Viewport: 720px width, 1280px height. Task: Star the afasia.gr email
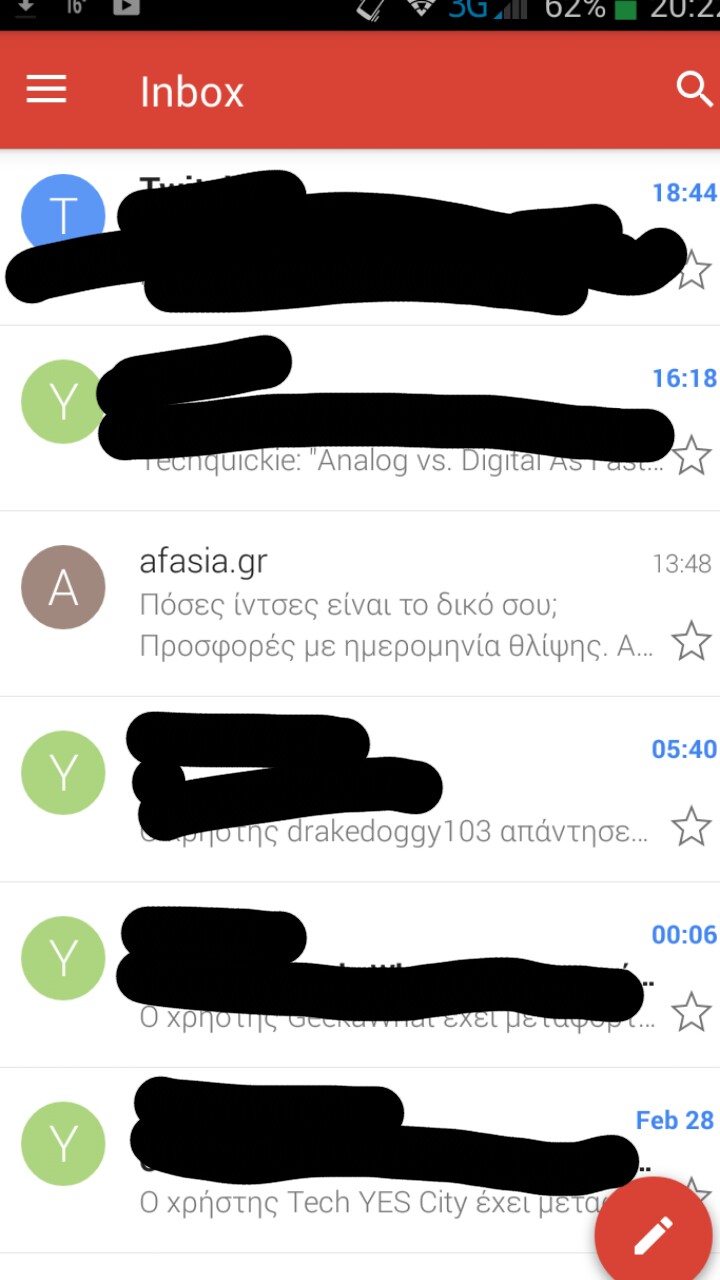[x=691, y=640]
